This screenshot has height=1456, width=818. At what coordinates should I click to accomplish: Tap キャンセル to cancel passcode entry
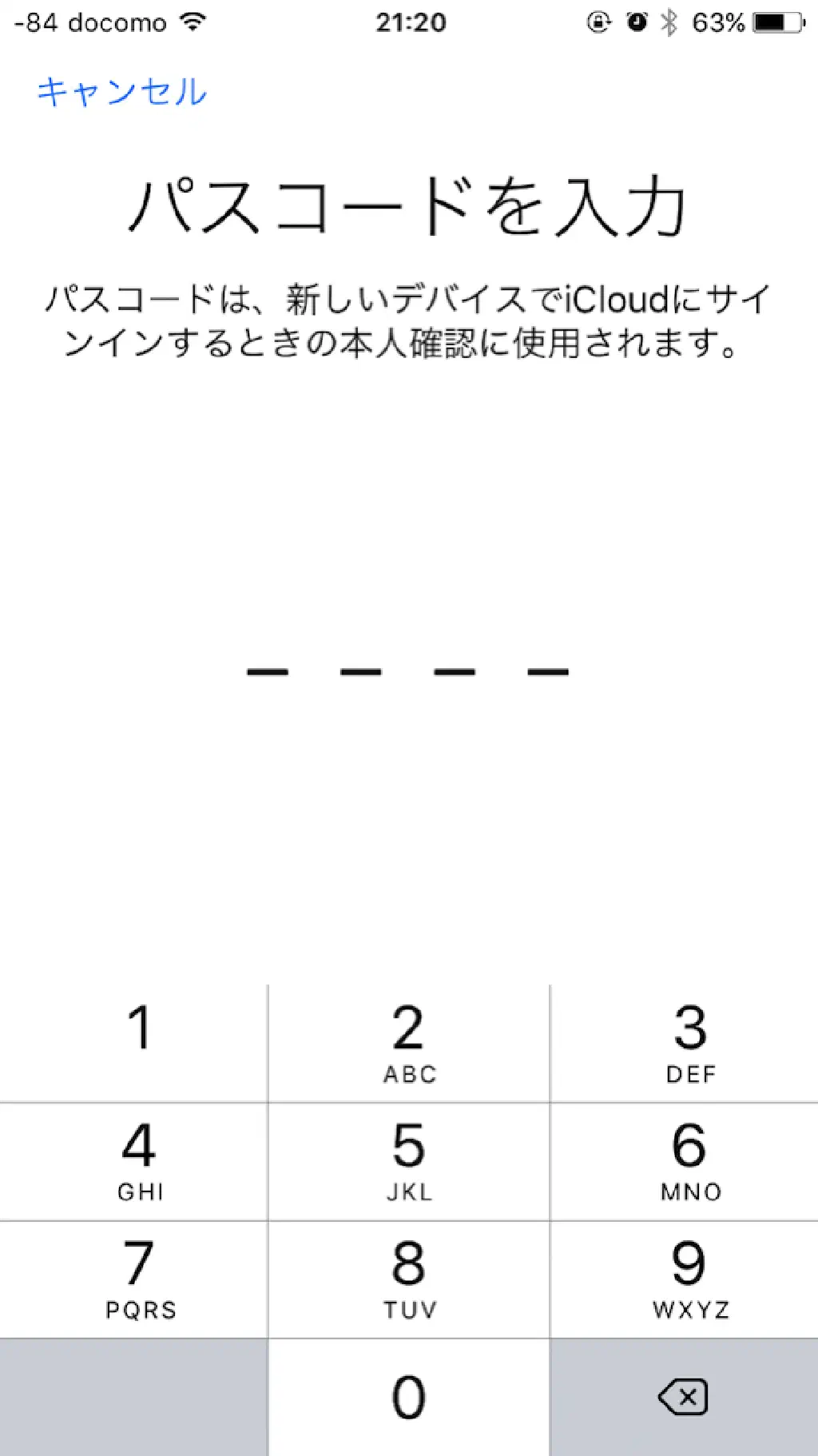tap(122, 92)
